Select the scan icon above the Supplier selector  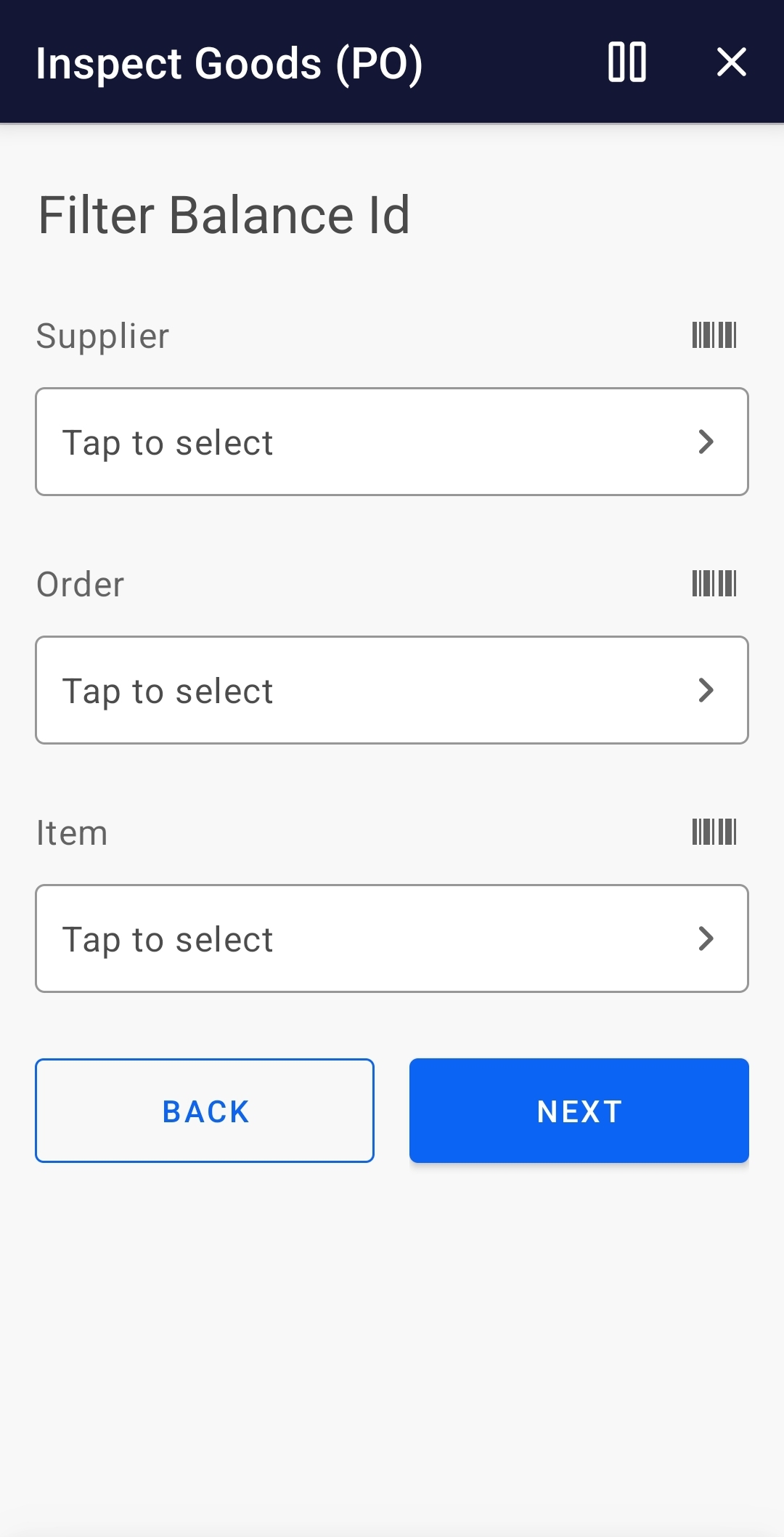714,335
